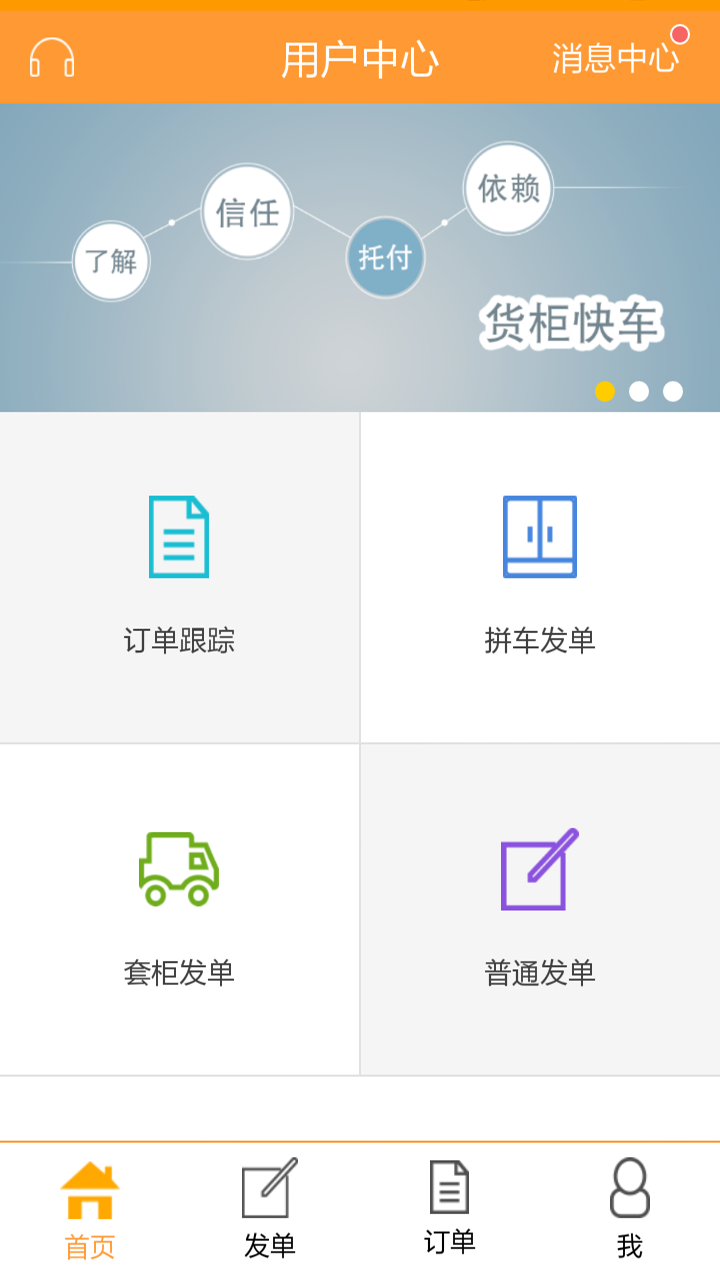This screenshot has width=720, height=1280.
Task: Tap the notification red dot on 消息中心
Action: 679,35
